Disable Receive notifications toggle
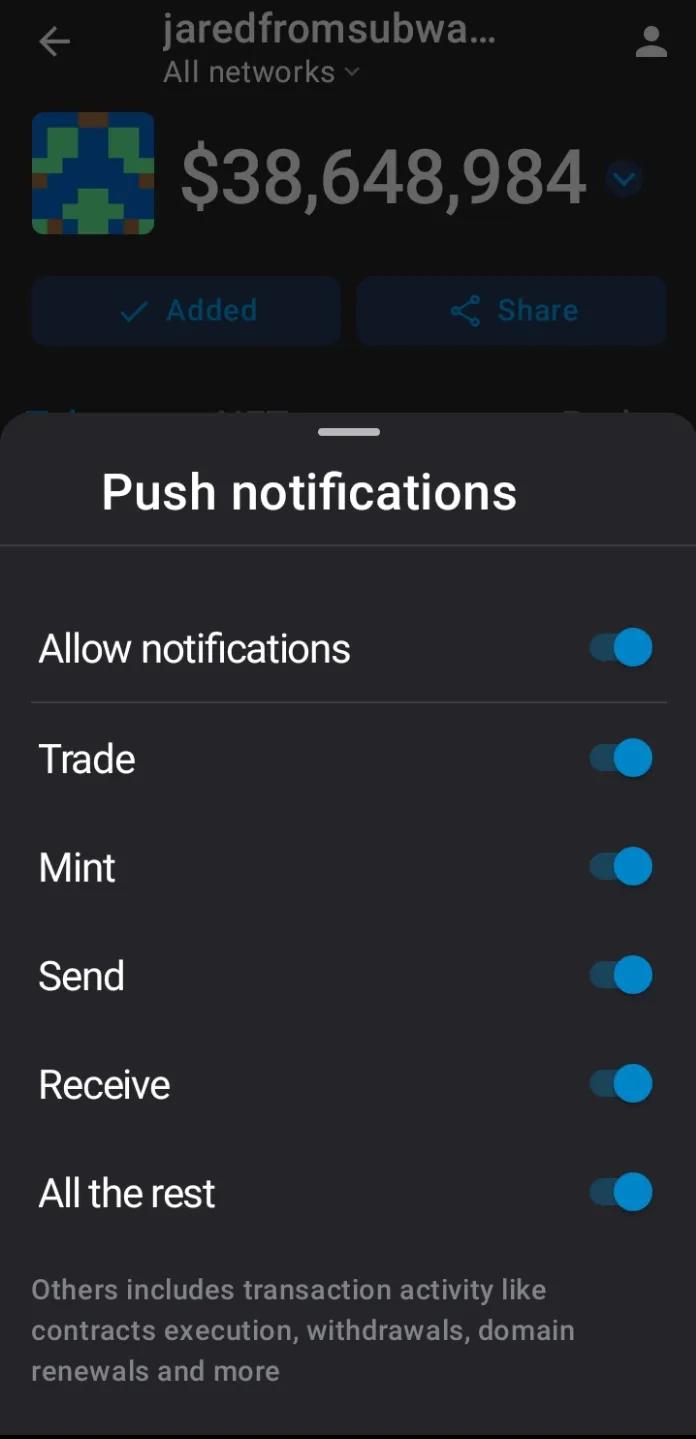Viewport: 696px width, 1439px height. [621, 1084]
